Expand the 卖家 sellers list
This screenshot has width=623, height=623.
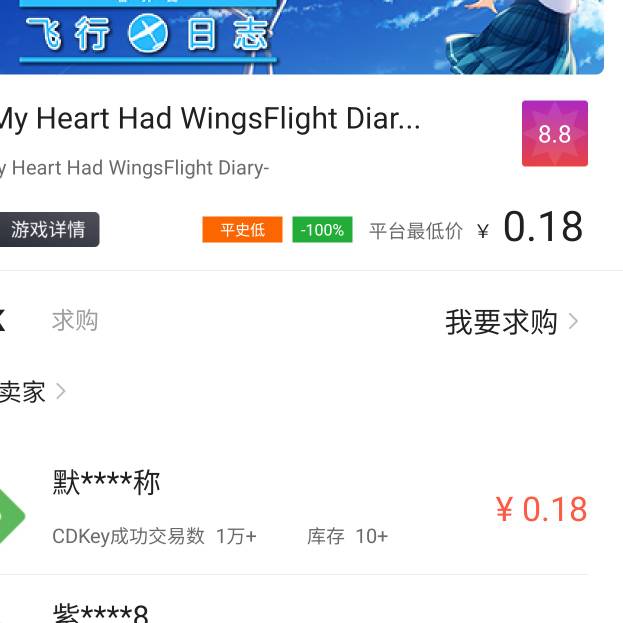click(x=30, y=391)
